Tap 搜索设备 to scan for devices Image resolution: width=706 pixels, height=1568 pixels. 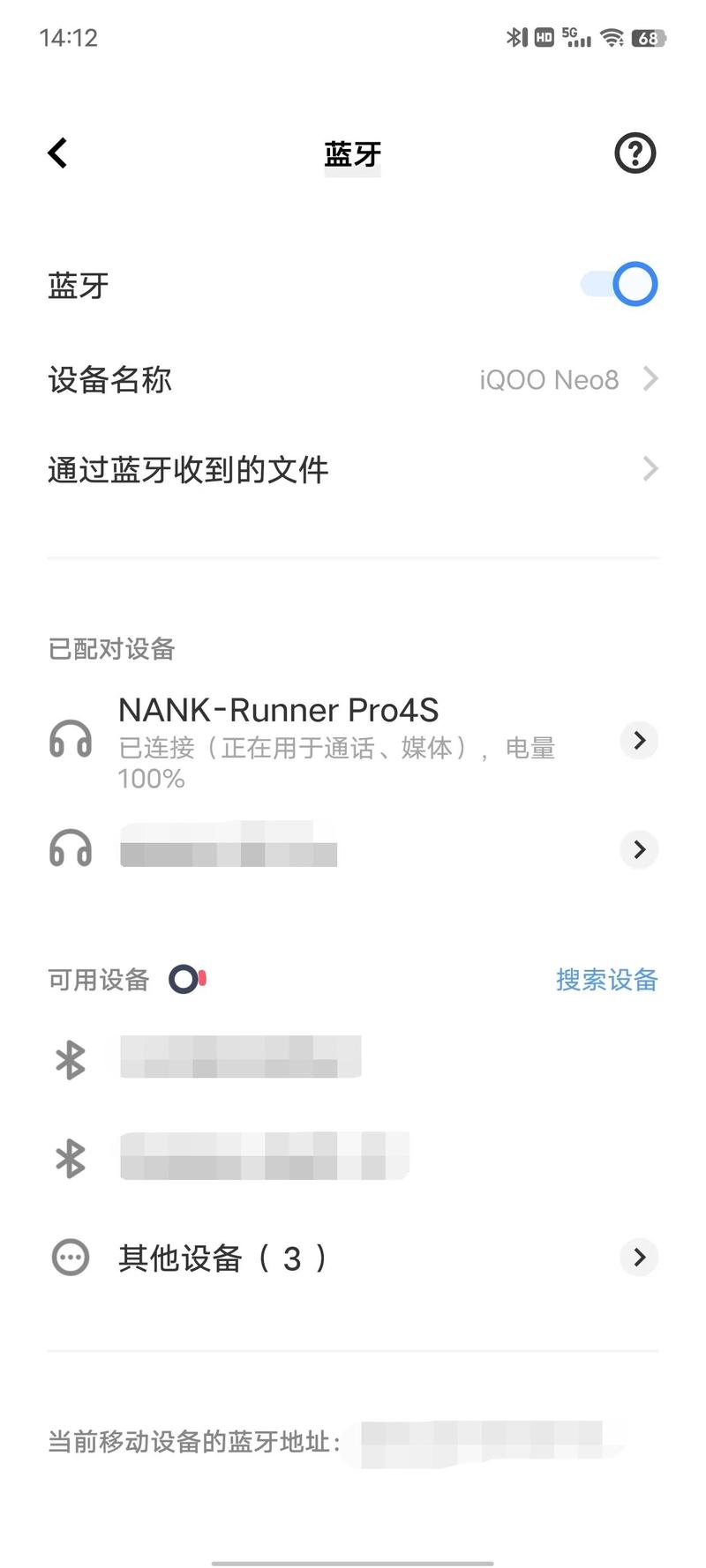[606, 980]
